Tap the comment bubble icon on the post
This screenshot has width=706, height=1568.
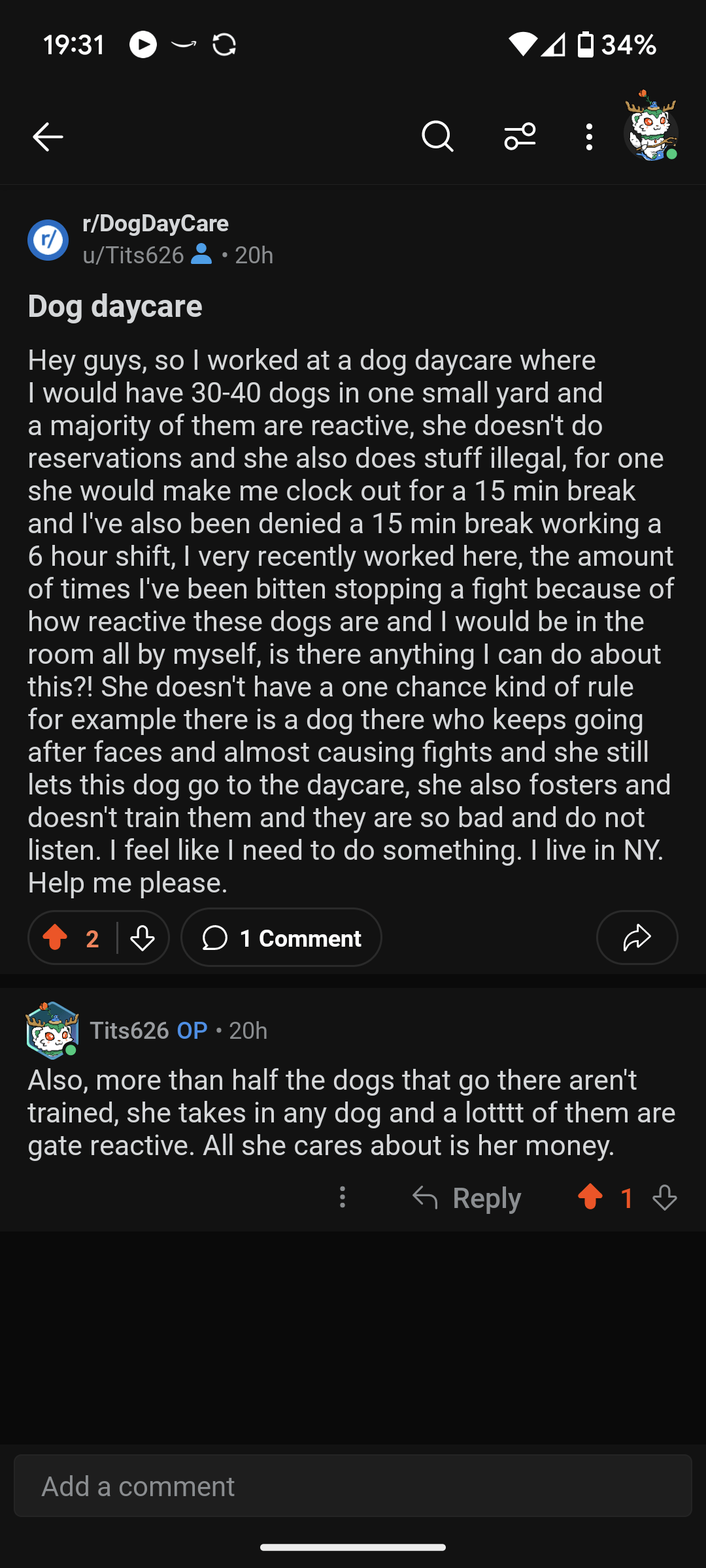pos(216,938)
